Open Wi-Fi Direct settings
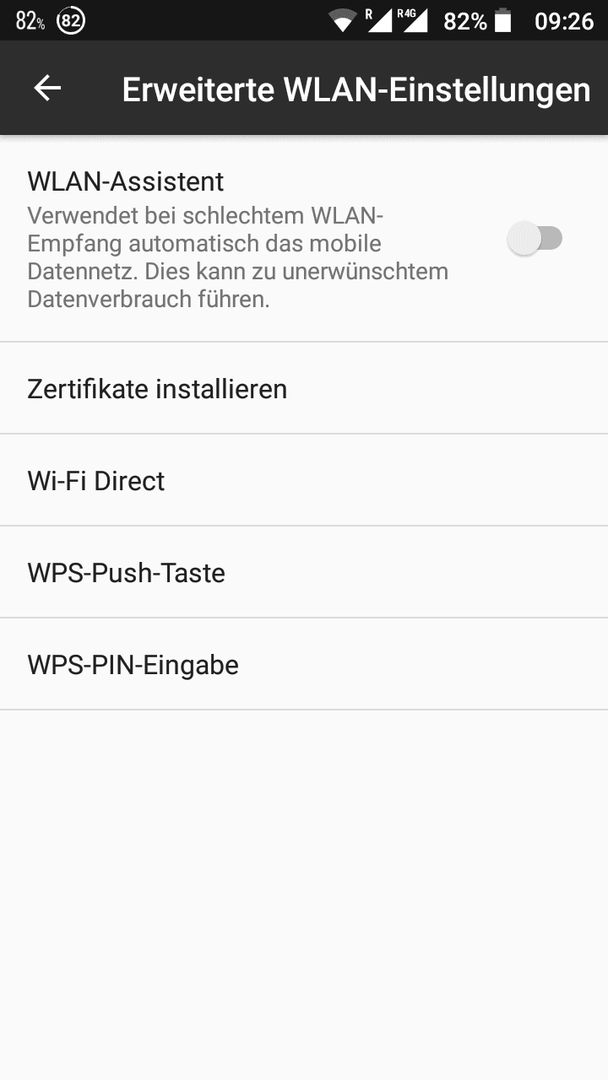This screenshot has width=608, height=1080. (x=304, y=480)
